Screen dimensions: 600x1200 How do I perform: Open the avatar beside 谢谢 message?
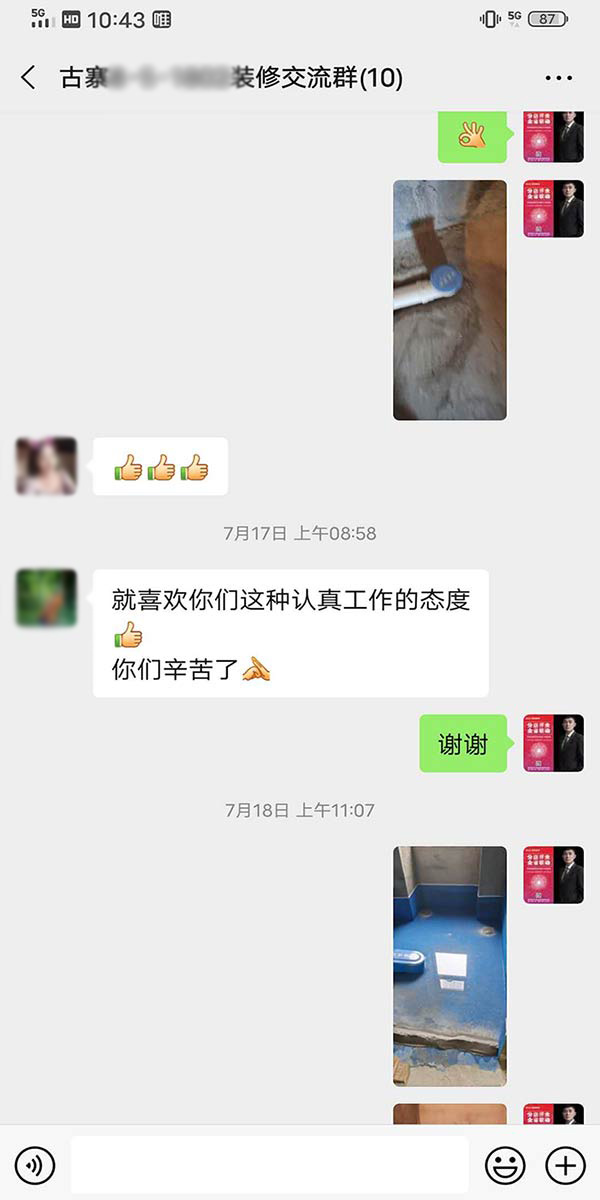[553, 743]
